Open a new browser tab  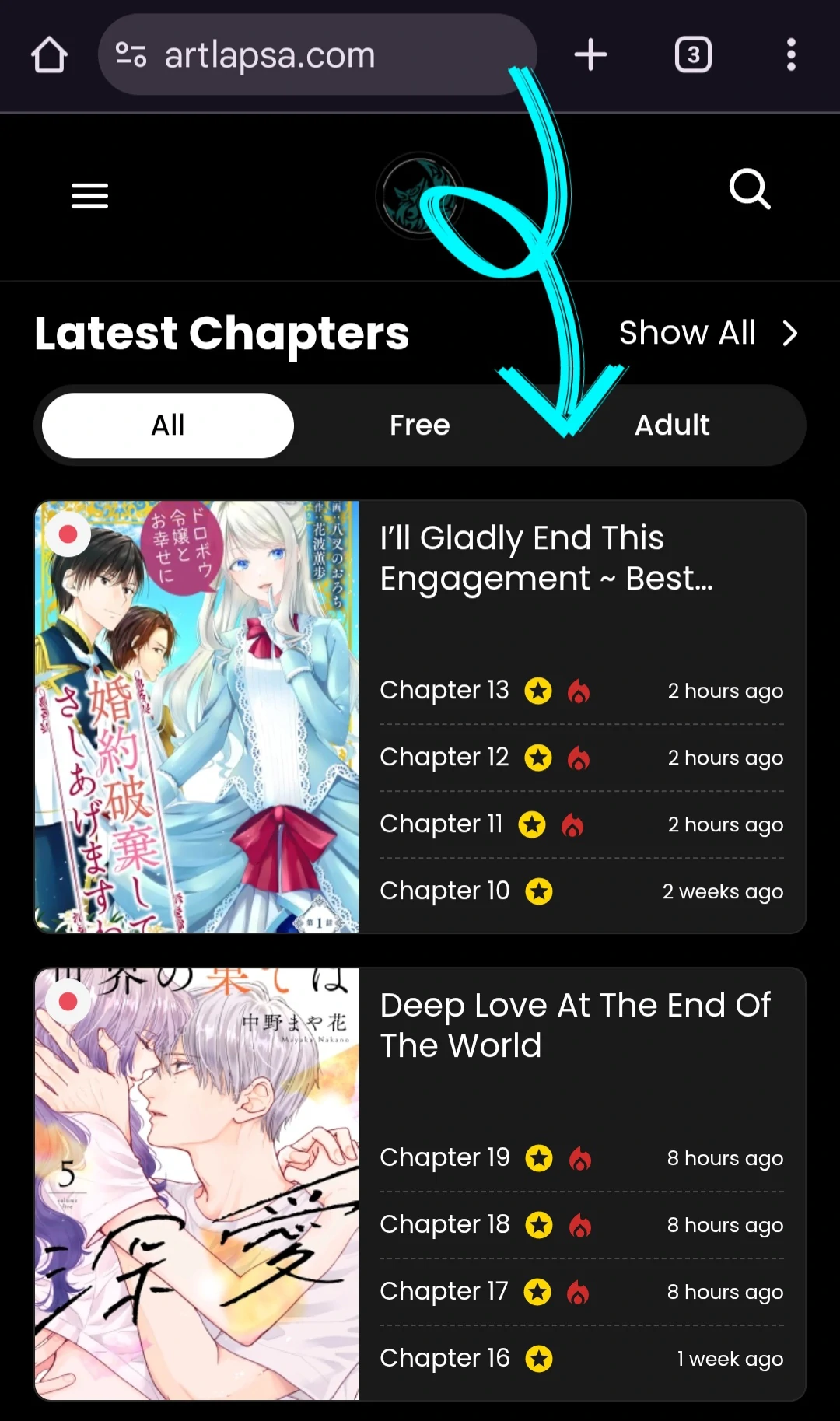pyautogui.click(x=590, y=55)
